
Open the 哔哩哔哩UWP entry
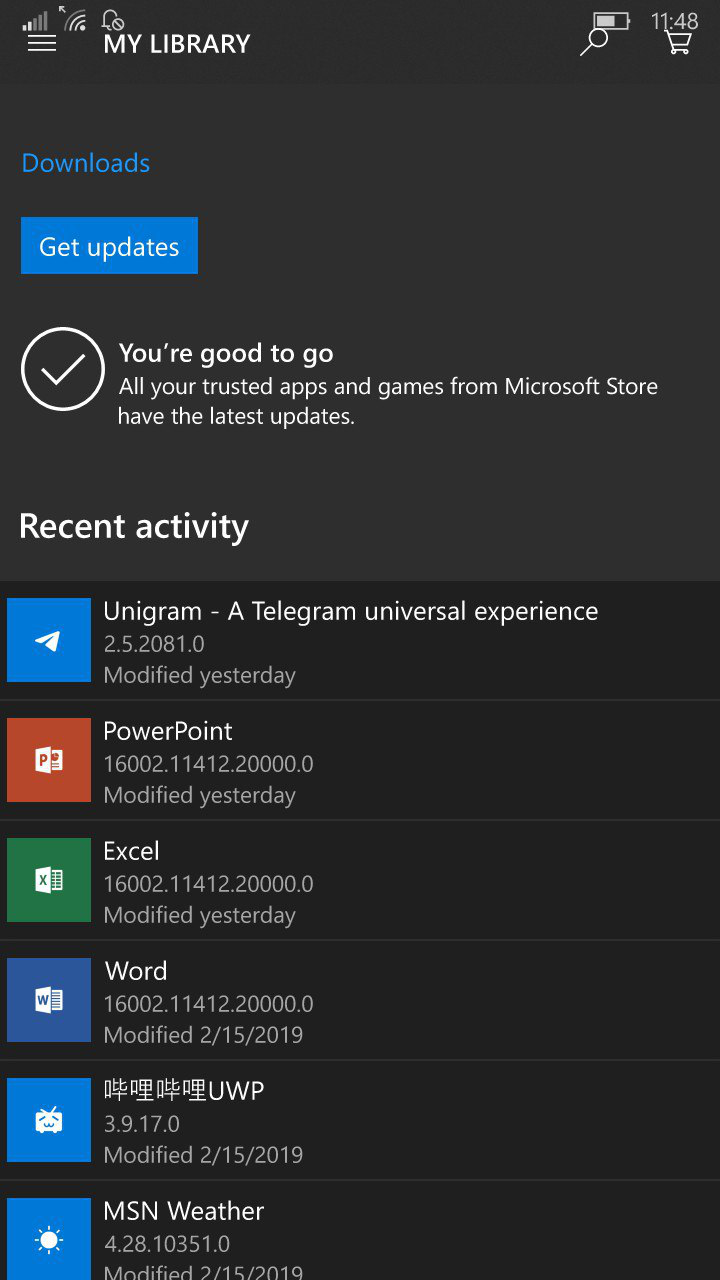tap(360, 1121)
